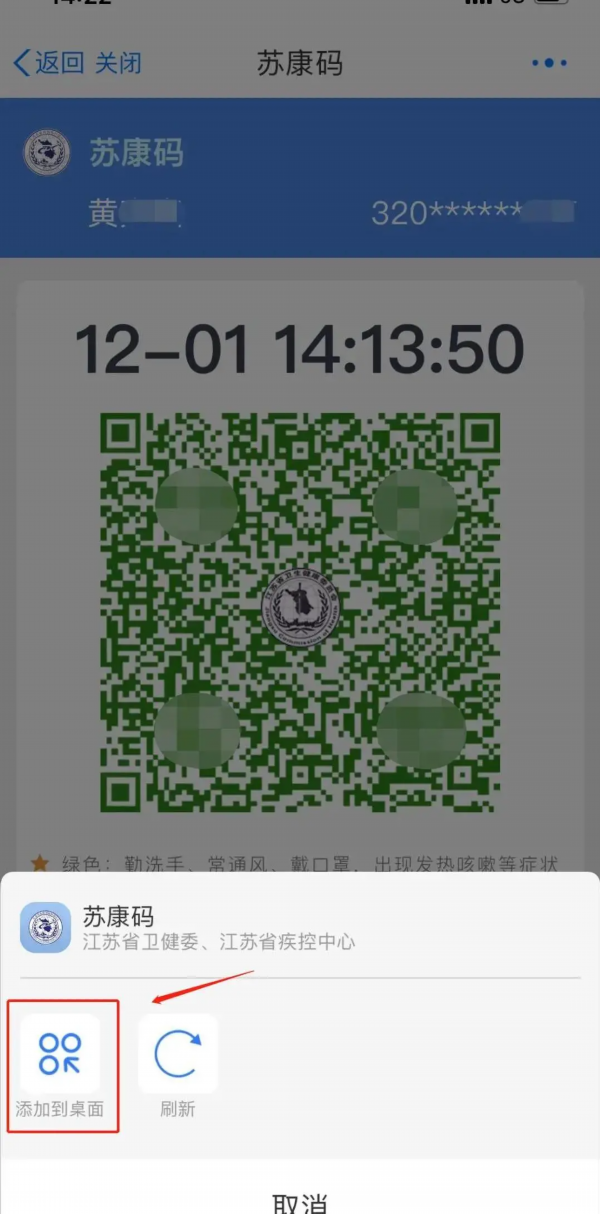Dismiss the sheet with 取消
600x1214 pixels.
point(300,1199)
